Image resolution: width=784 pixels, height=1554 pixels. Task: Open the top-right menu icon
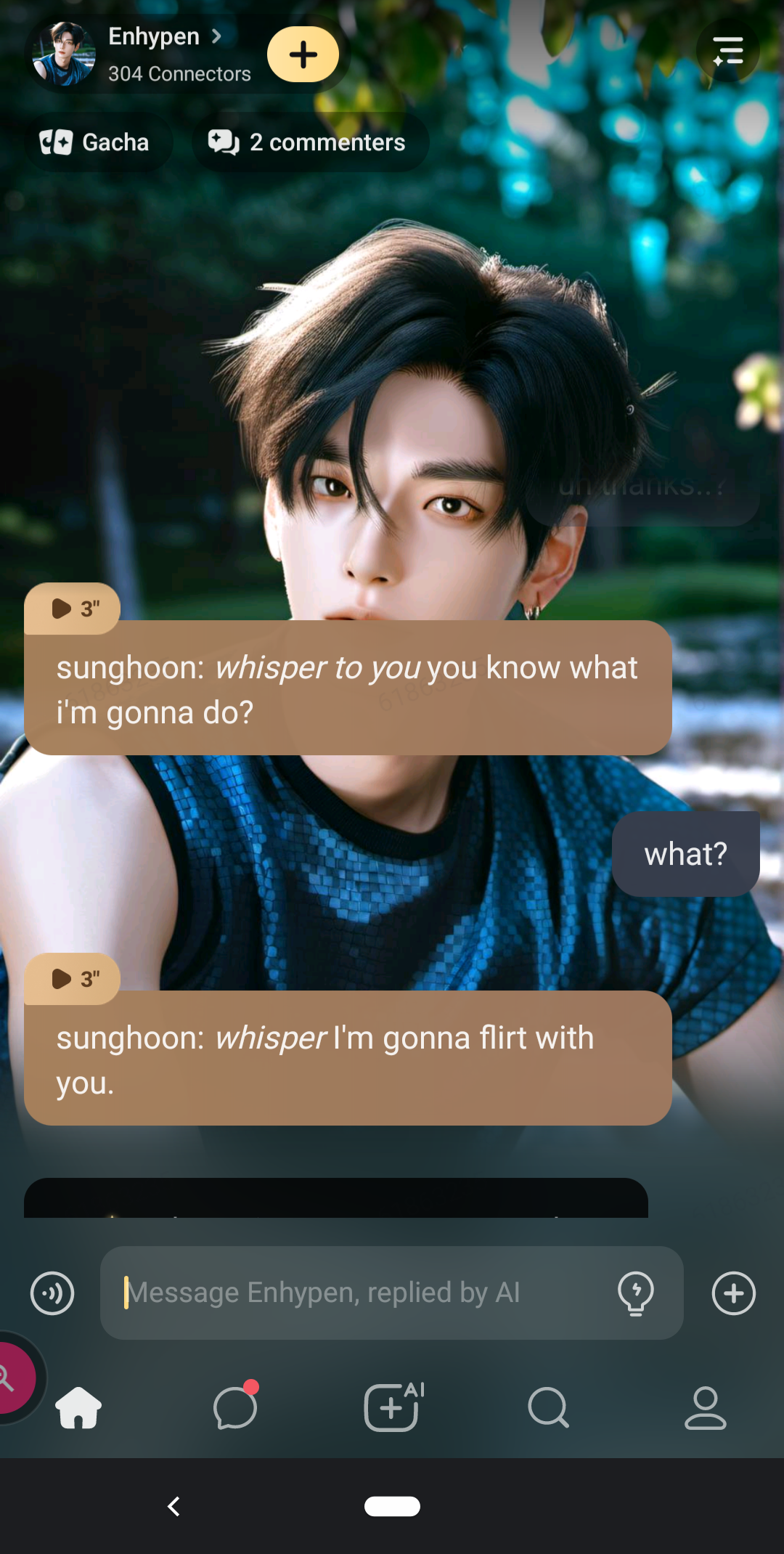tap(727, 52)
